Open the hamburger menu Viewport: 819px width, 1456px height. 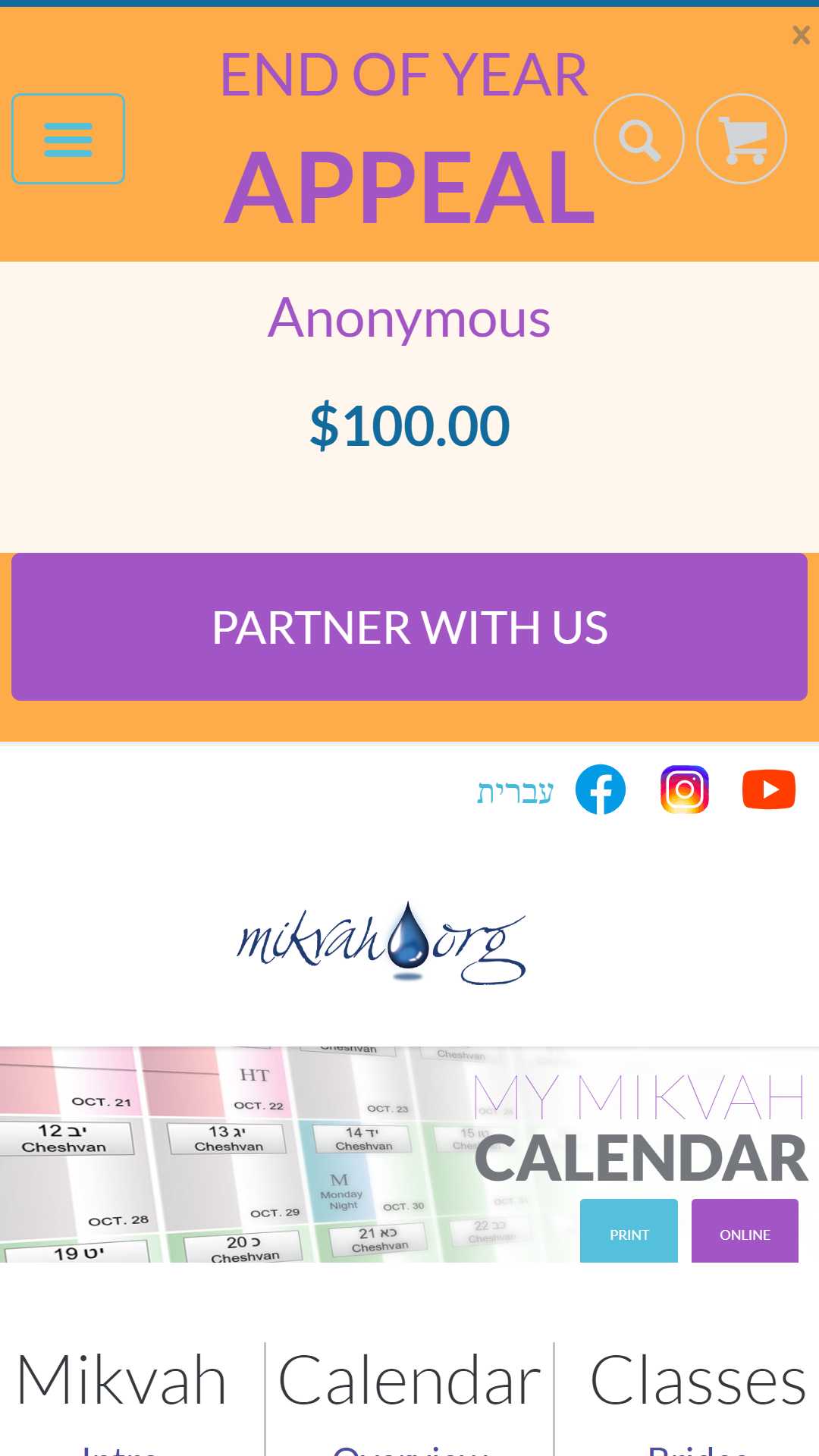[x=68, y=139]
